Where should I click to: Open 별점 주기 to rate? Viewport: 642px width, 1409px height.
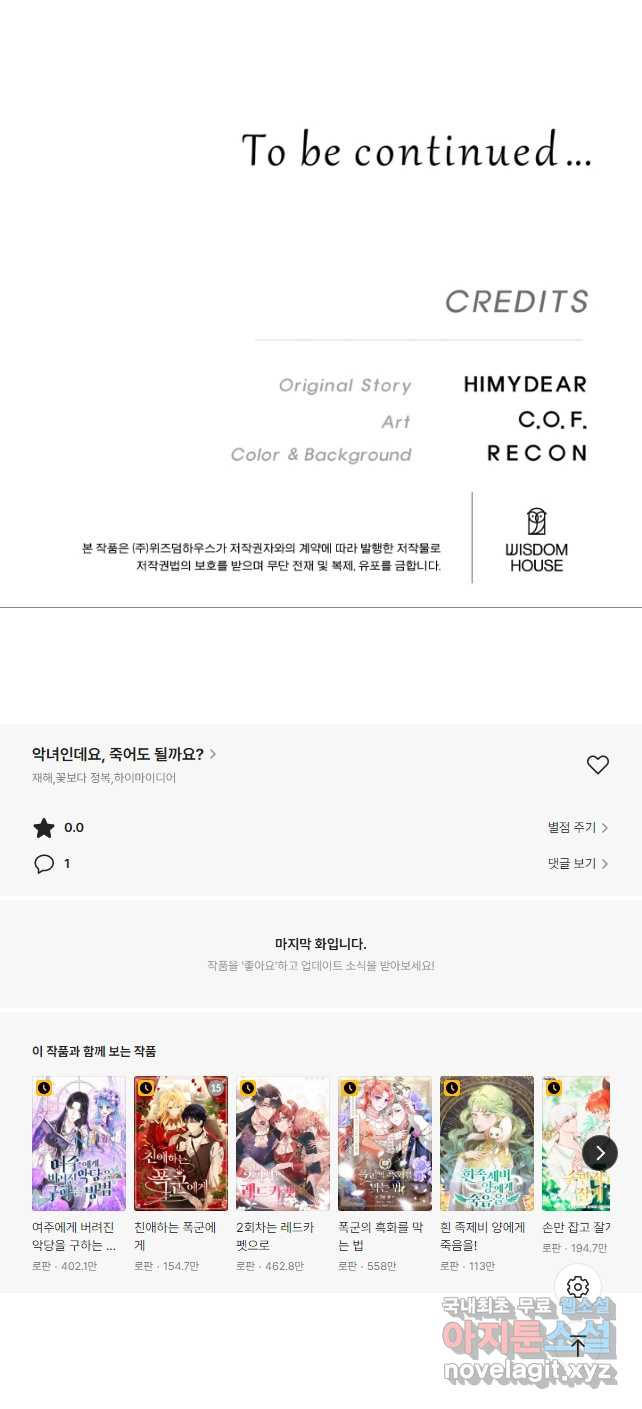pyautogui.click(x=577, y=828)
